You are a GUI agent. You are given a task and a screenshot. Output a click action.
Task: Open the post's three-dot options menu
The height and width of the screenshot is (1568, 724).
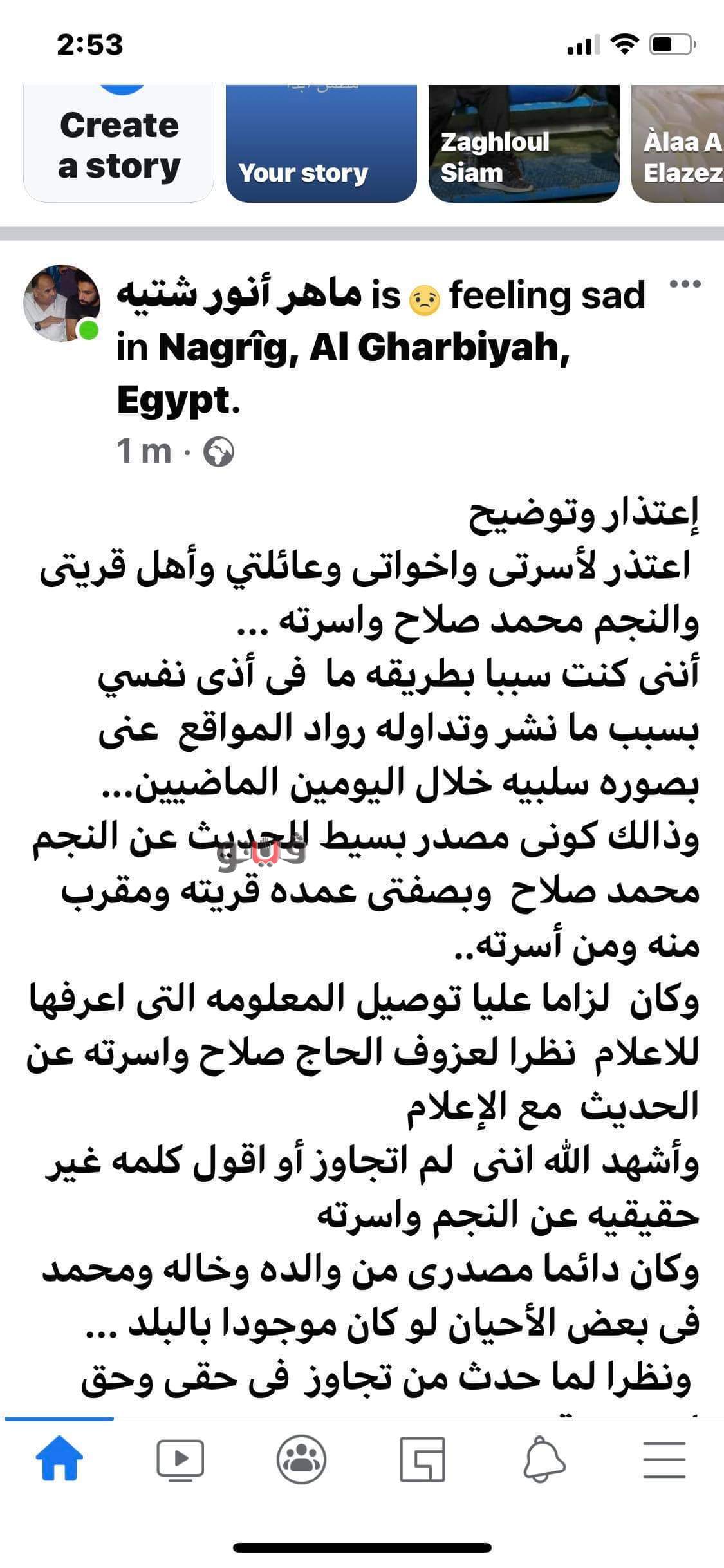coord(685,285)
